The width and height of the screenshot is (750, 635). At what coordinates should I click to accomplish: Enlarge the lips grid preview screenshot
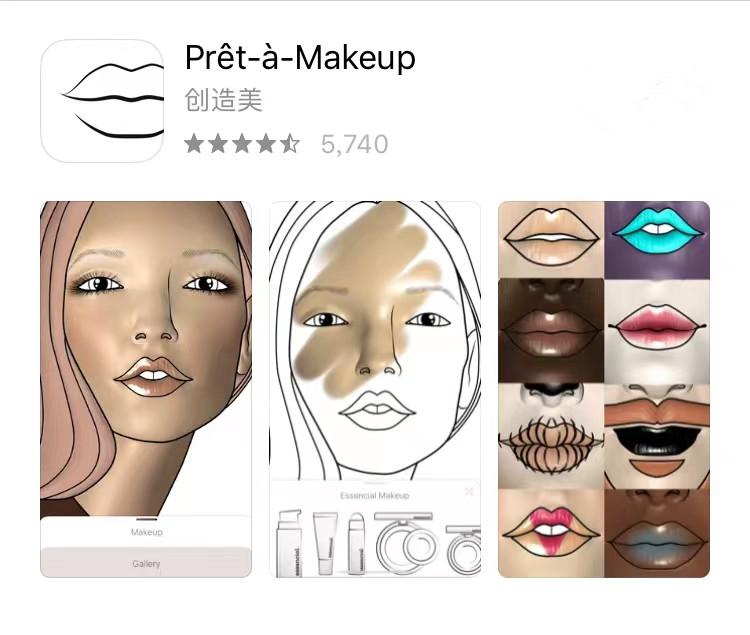(603, 389)
